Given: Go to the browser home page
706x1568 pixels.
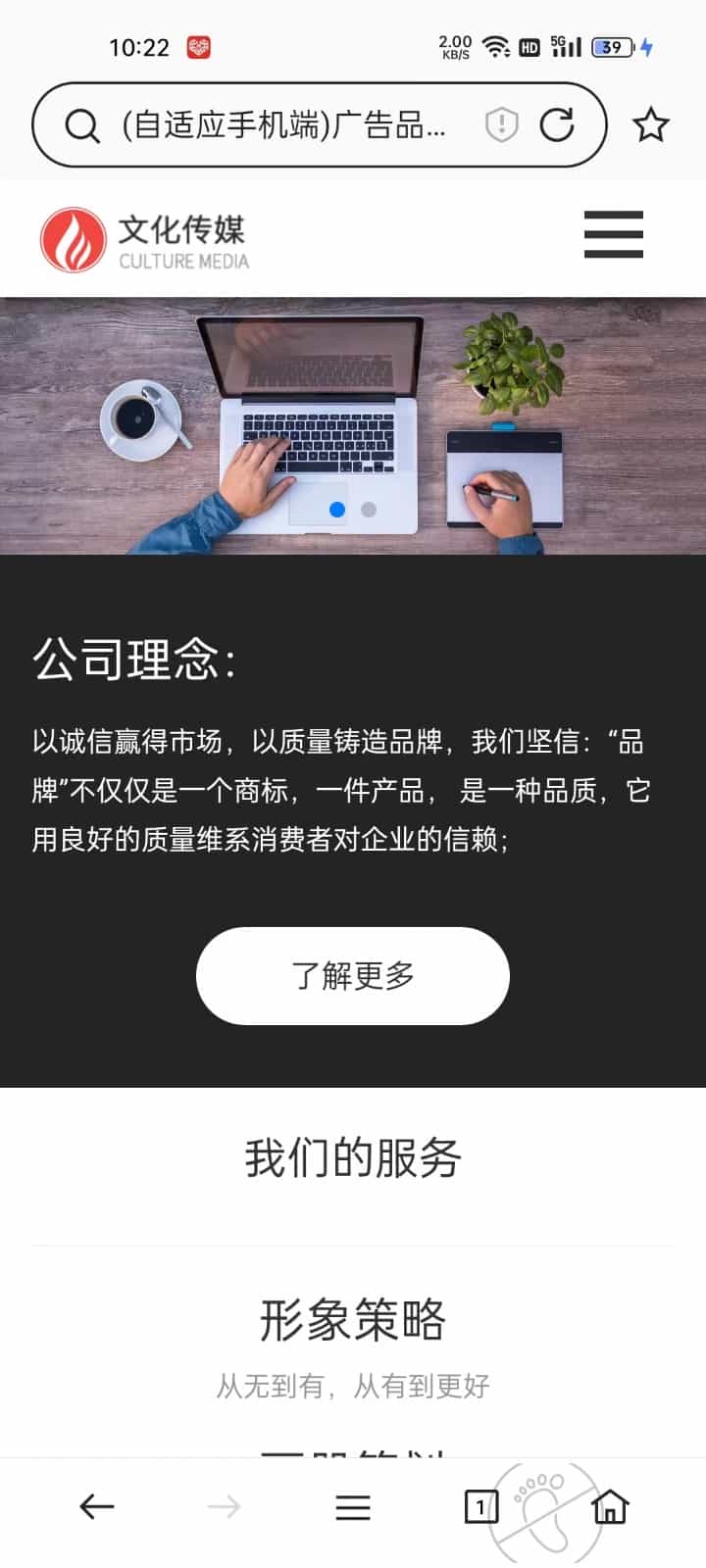Looking at the screenshot, I should pyautogui.click(x=610, y=1506).
